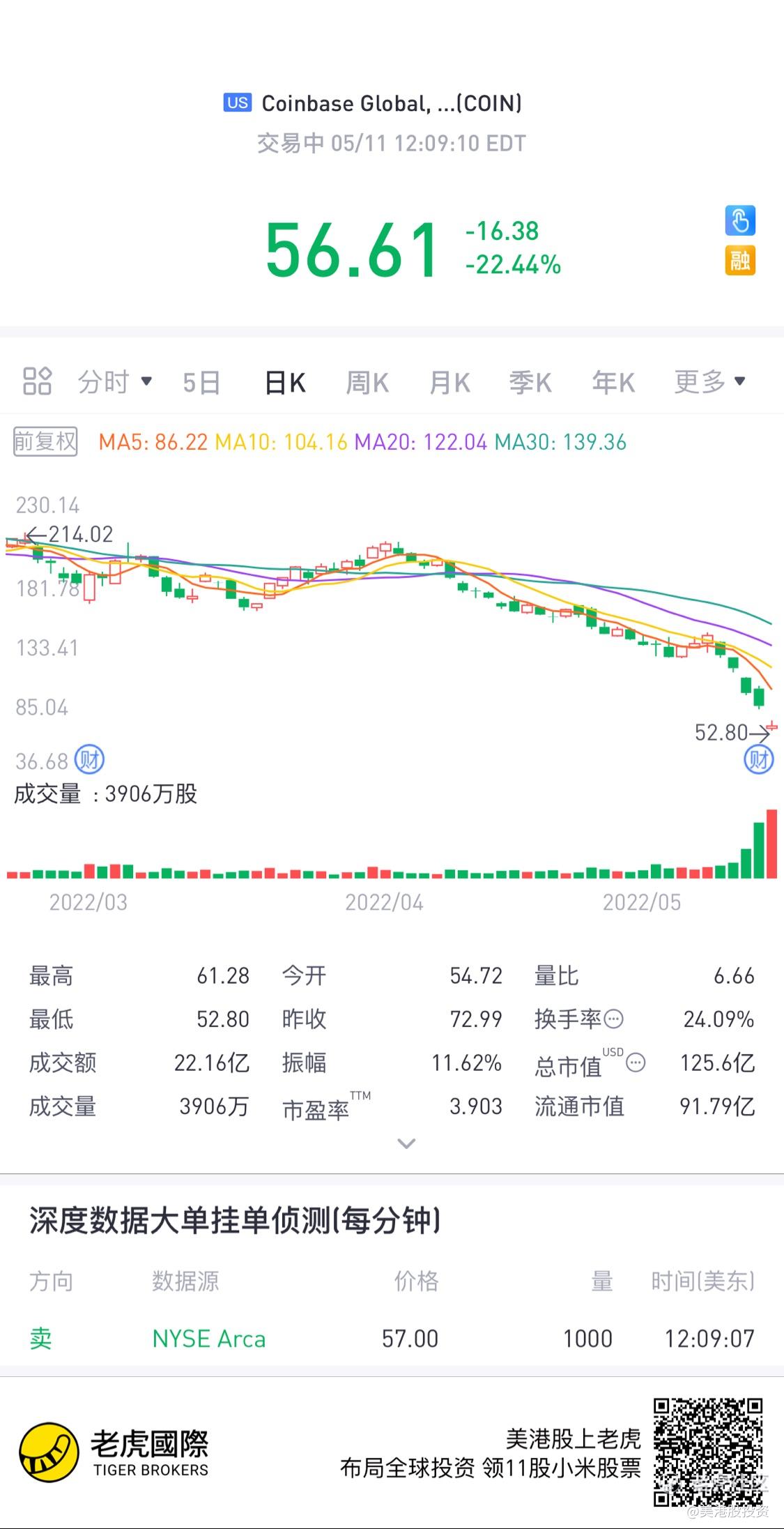
Task: Show the 年K chart
Action: pyautogui.click(x=613, y=383)
